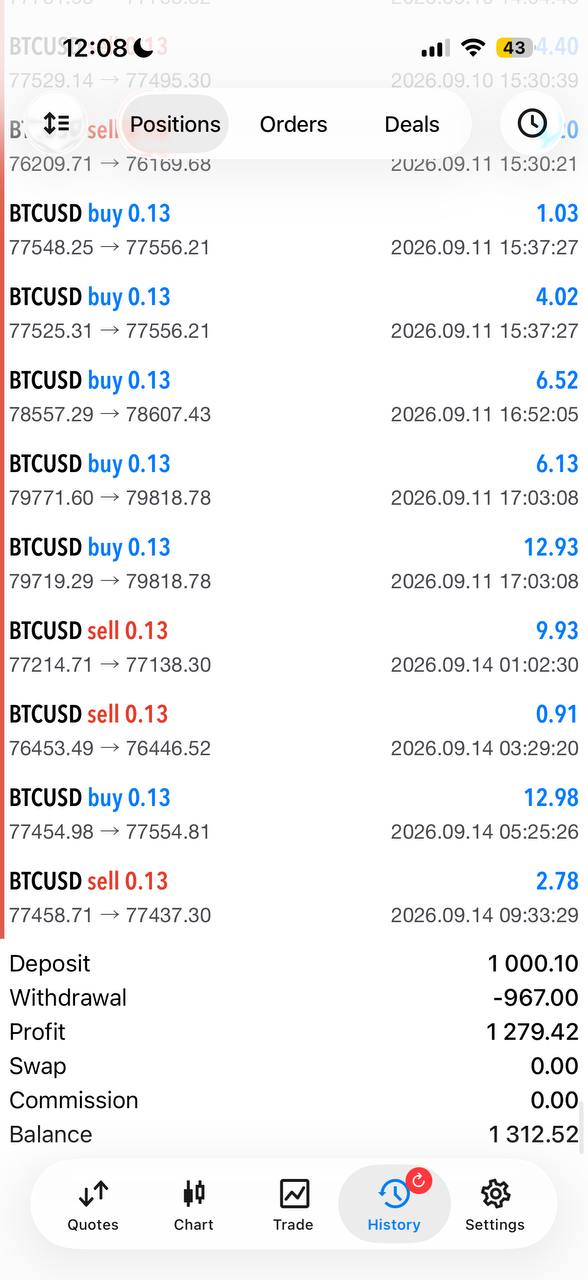
Task: Open the Chart tab
Action: pyautogui.click(x=194, y=1205)
